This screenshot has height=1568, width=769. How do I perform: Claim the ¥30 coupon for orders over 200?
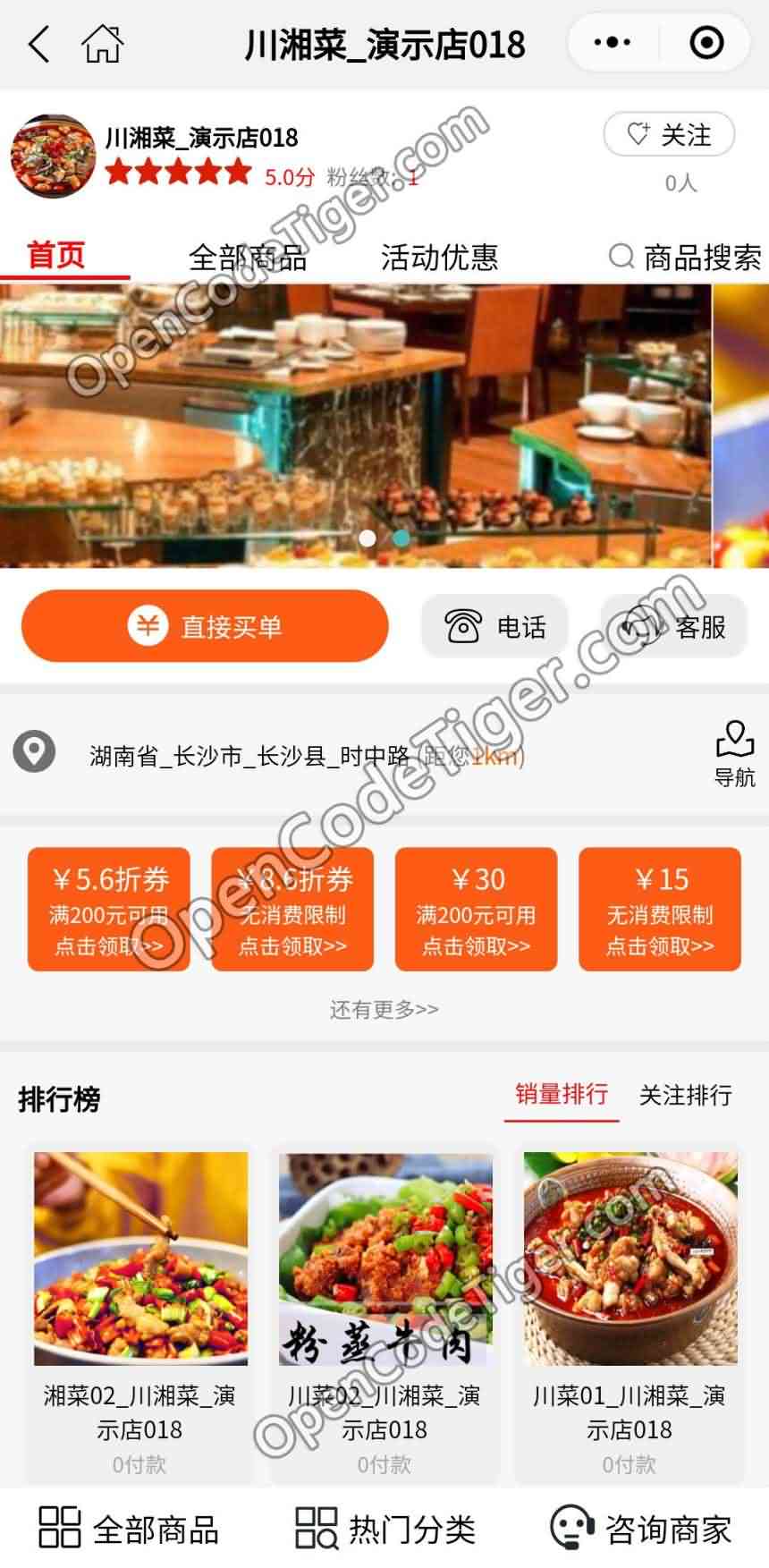tap(475, 909)
